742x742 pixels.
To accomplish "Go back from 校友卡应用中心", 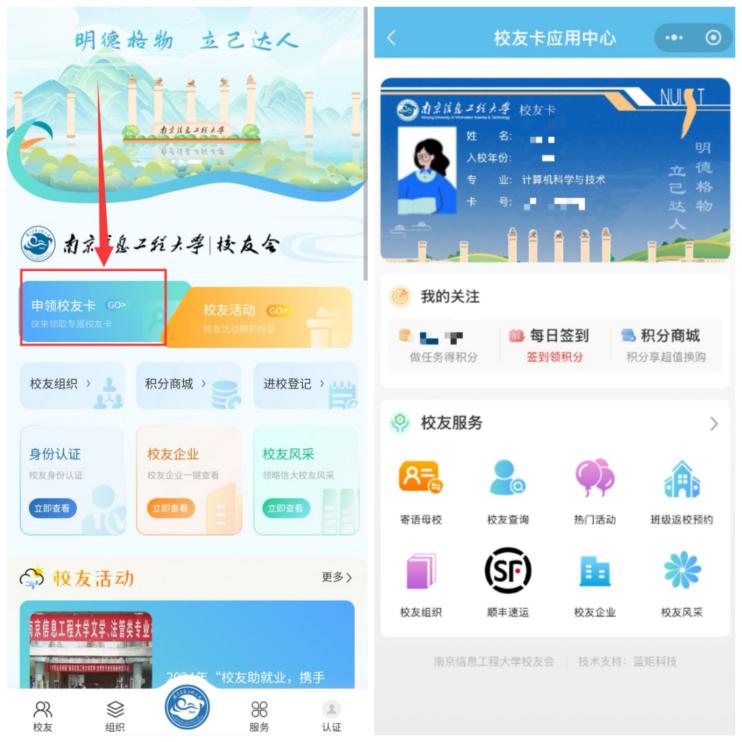I will [x=391, y=38].
